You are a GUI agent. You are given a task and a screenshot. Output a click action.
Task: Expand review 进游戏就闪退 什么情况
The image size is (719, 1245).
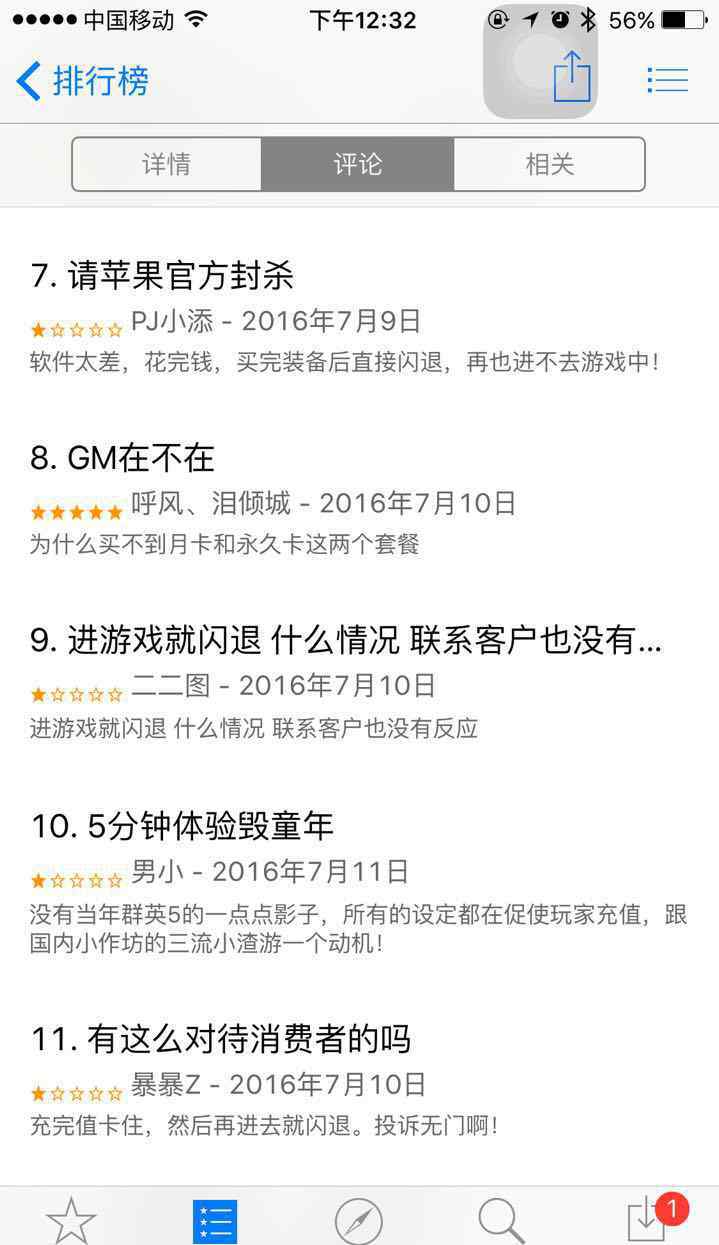[359, 684]
